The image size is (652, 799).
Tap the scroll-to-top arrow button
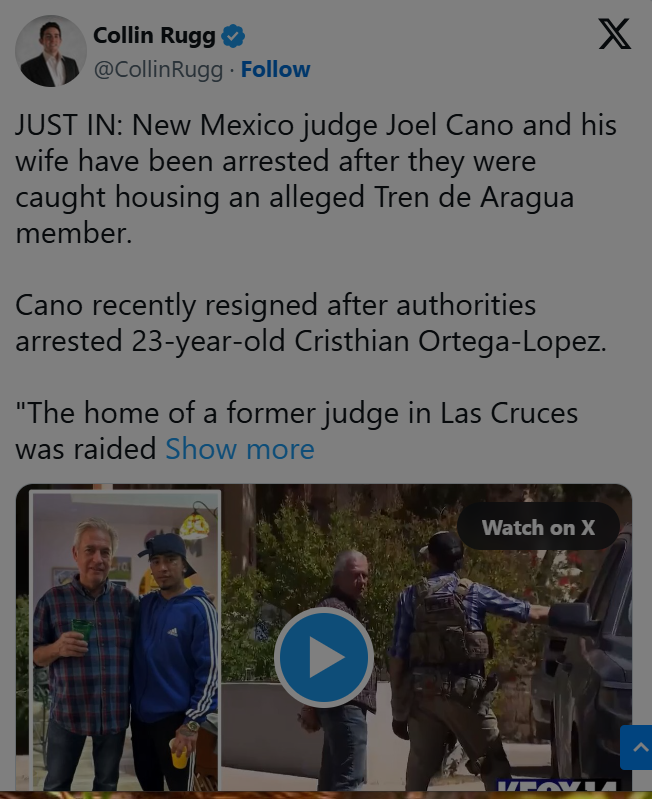pyautogui.click(x=637, y=747)
